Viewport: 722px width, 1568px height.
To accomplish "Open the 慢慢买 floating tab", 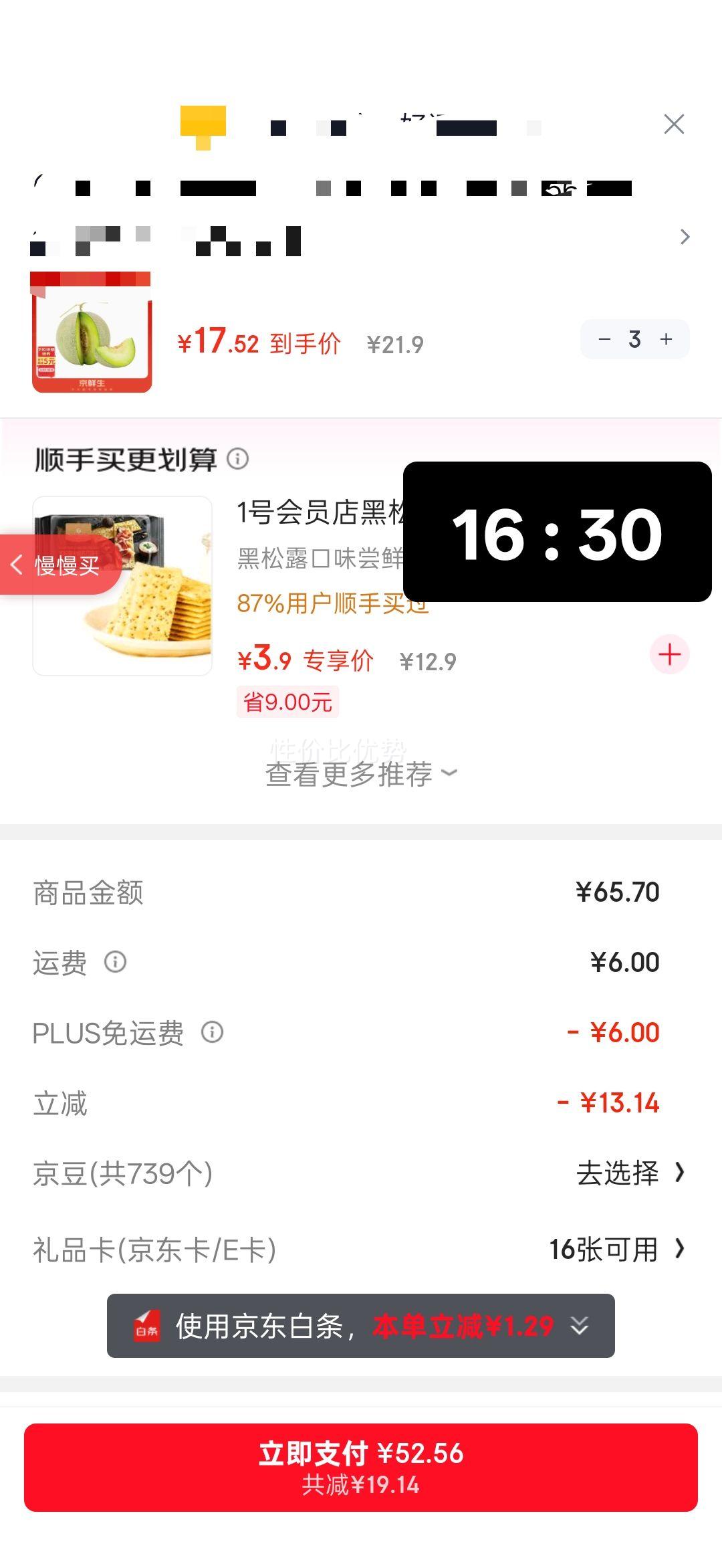I will 59,565.
